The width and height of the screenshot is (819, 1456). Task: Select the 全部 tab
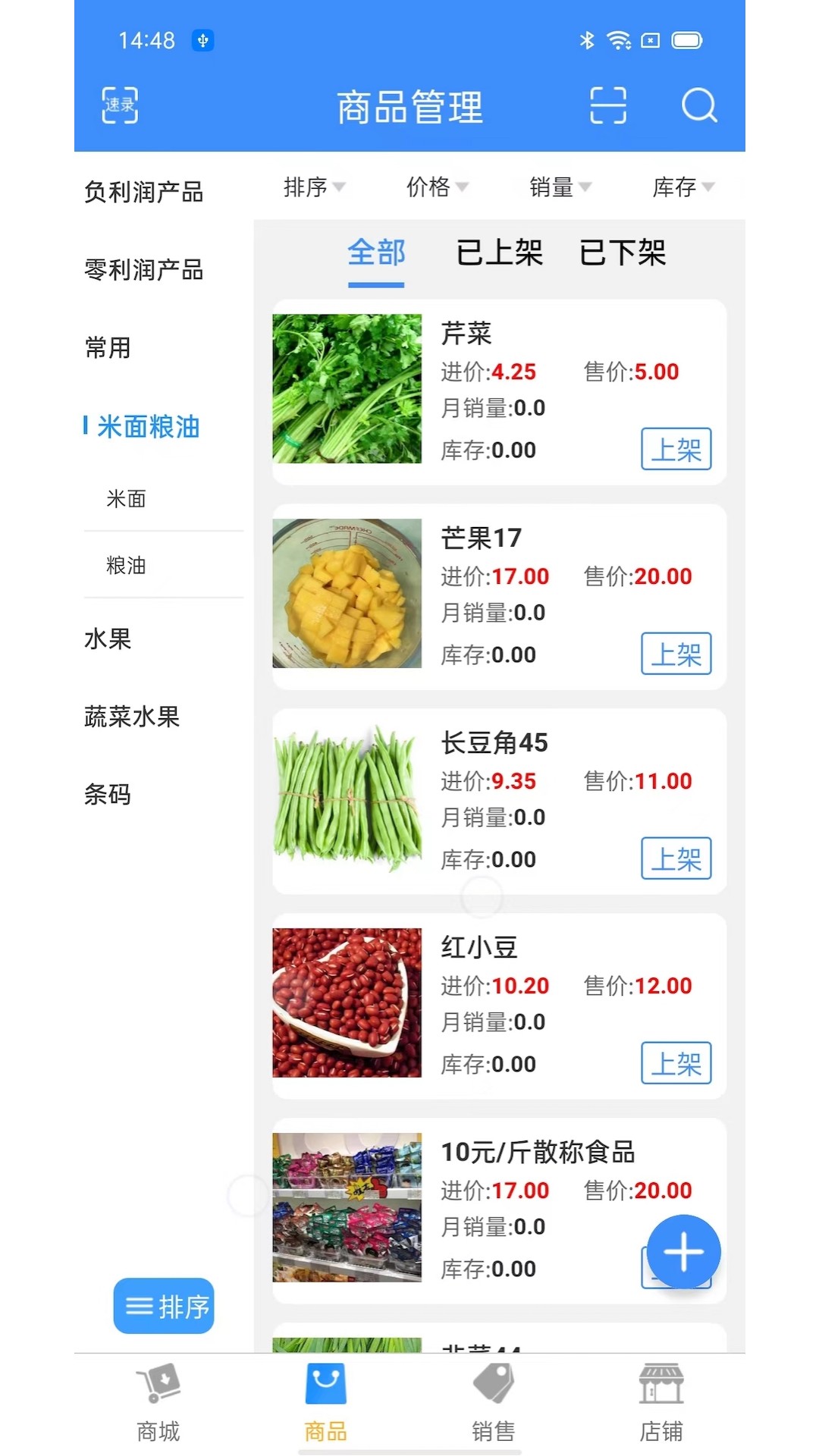(375, 254)
